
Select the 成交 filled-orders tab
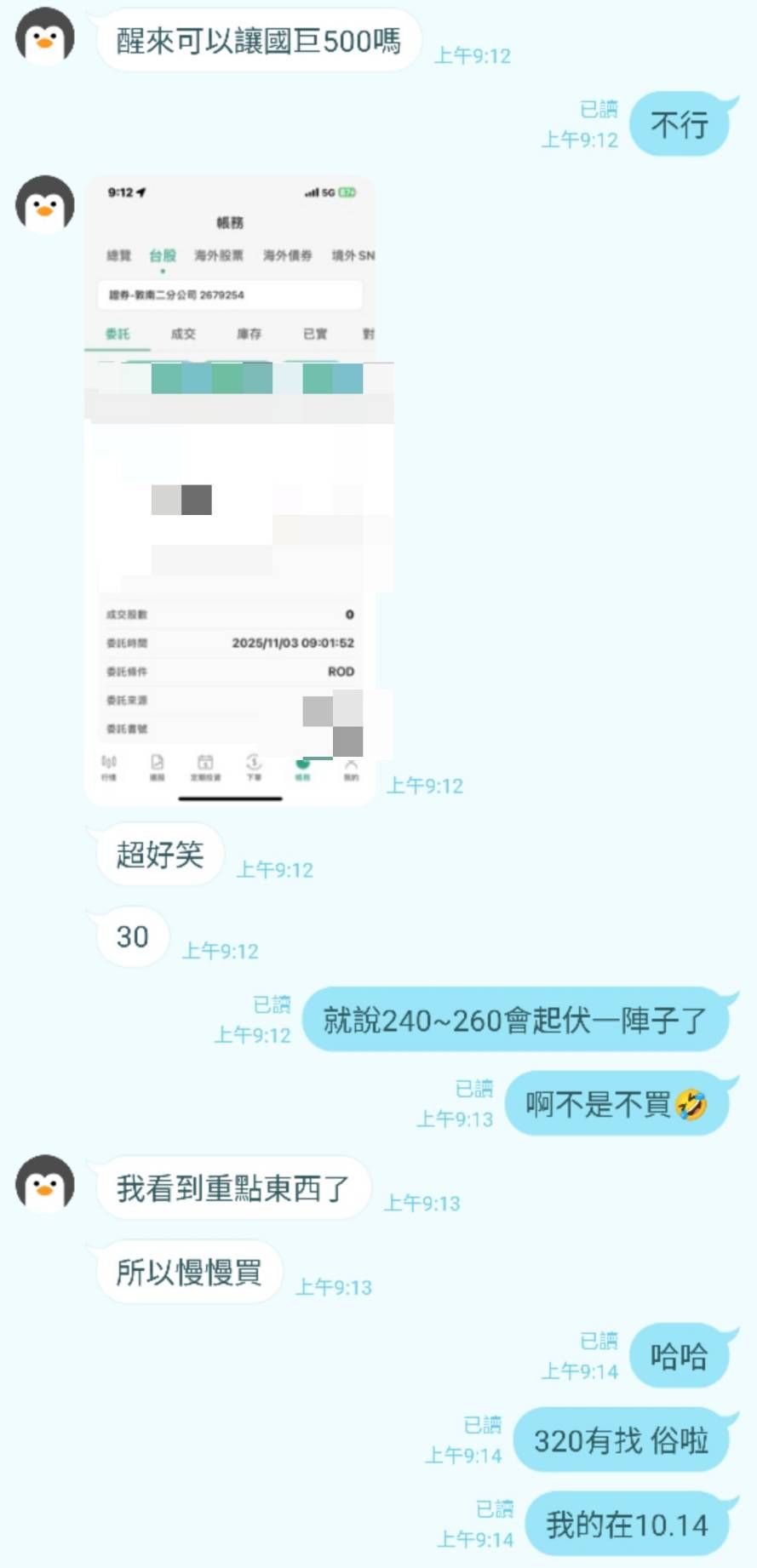[183, 334]
